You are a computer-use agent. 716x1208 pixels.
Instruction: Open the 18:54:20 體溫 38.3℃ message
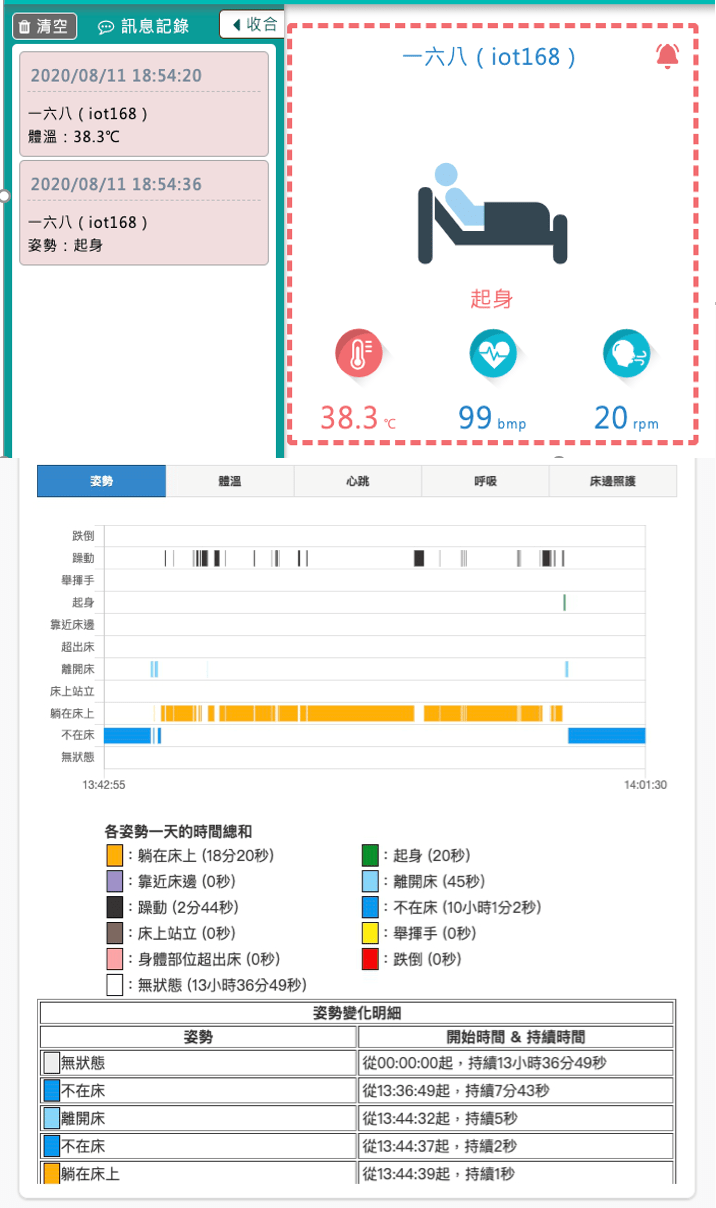[144, 104]
